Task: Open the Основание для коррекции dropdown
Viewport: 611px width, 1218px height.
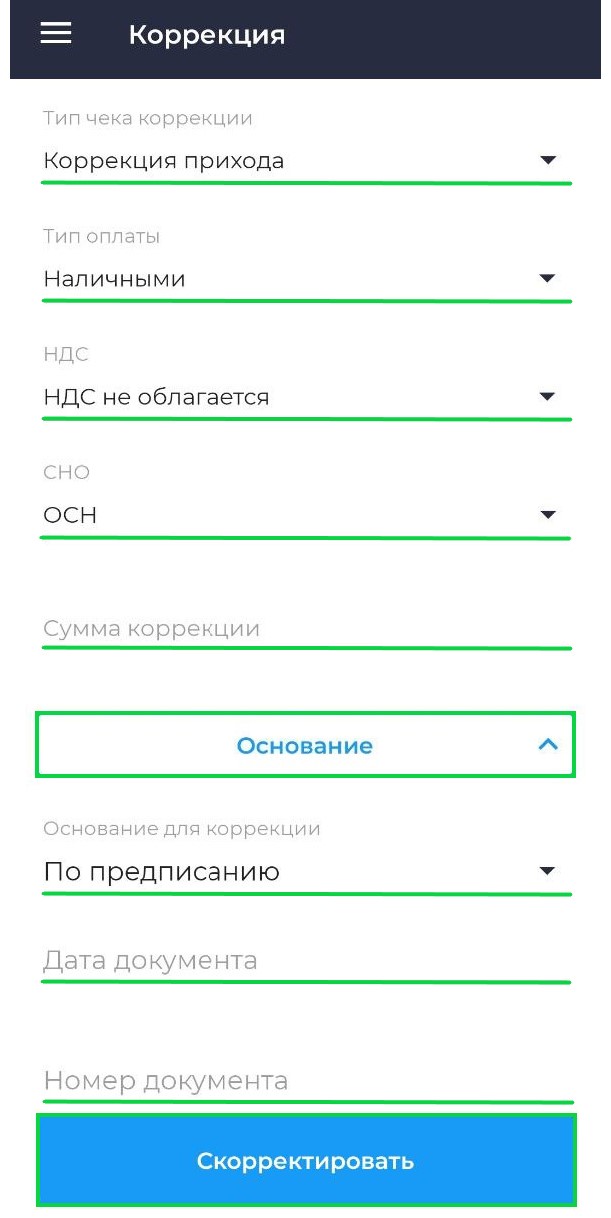Action: [306, 872]
